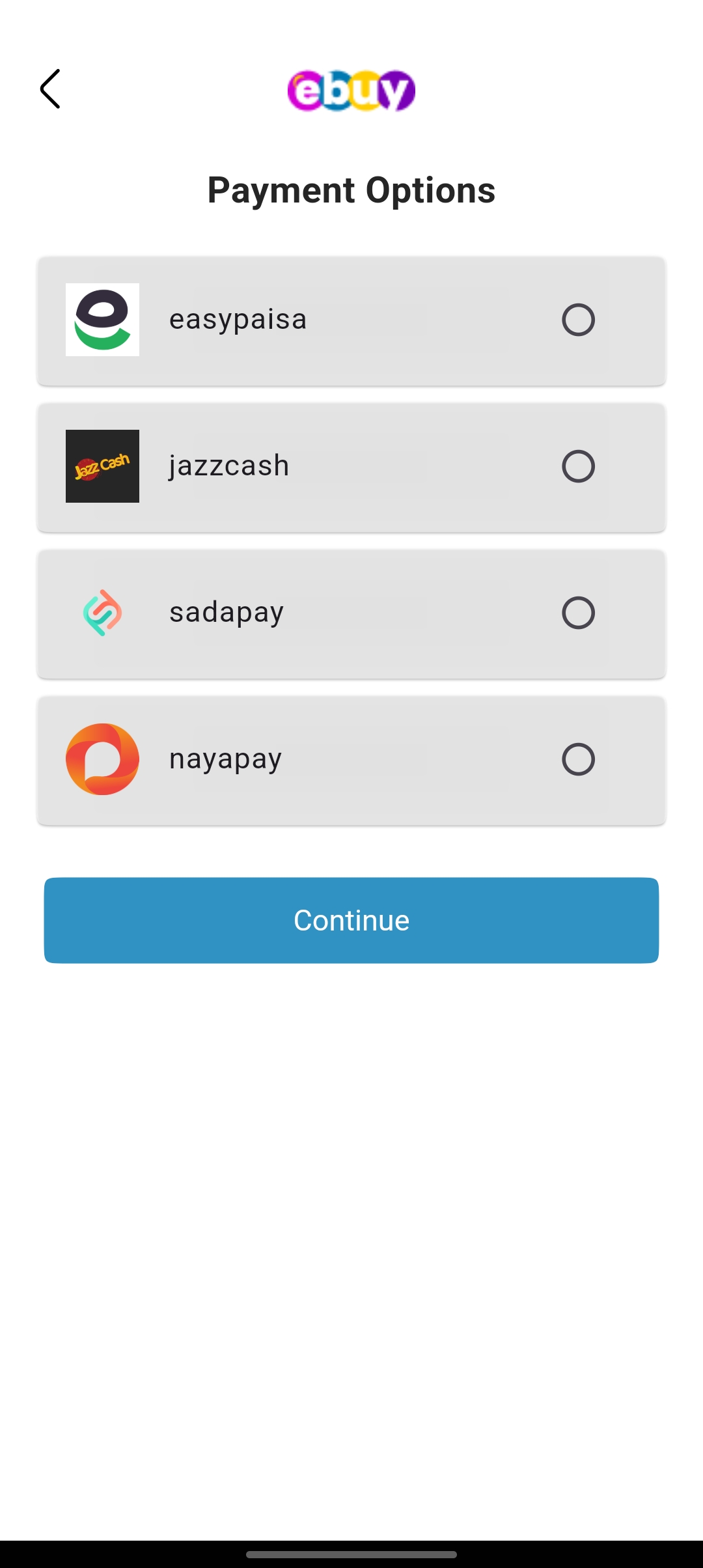Select the sadapay radio button
This screenshot has width=703, height=1568.
coord(579,612)
